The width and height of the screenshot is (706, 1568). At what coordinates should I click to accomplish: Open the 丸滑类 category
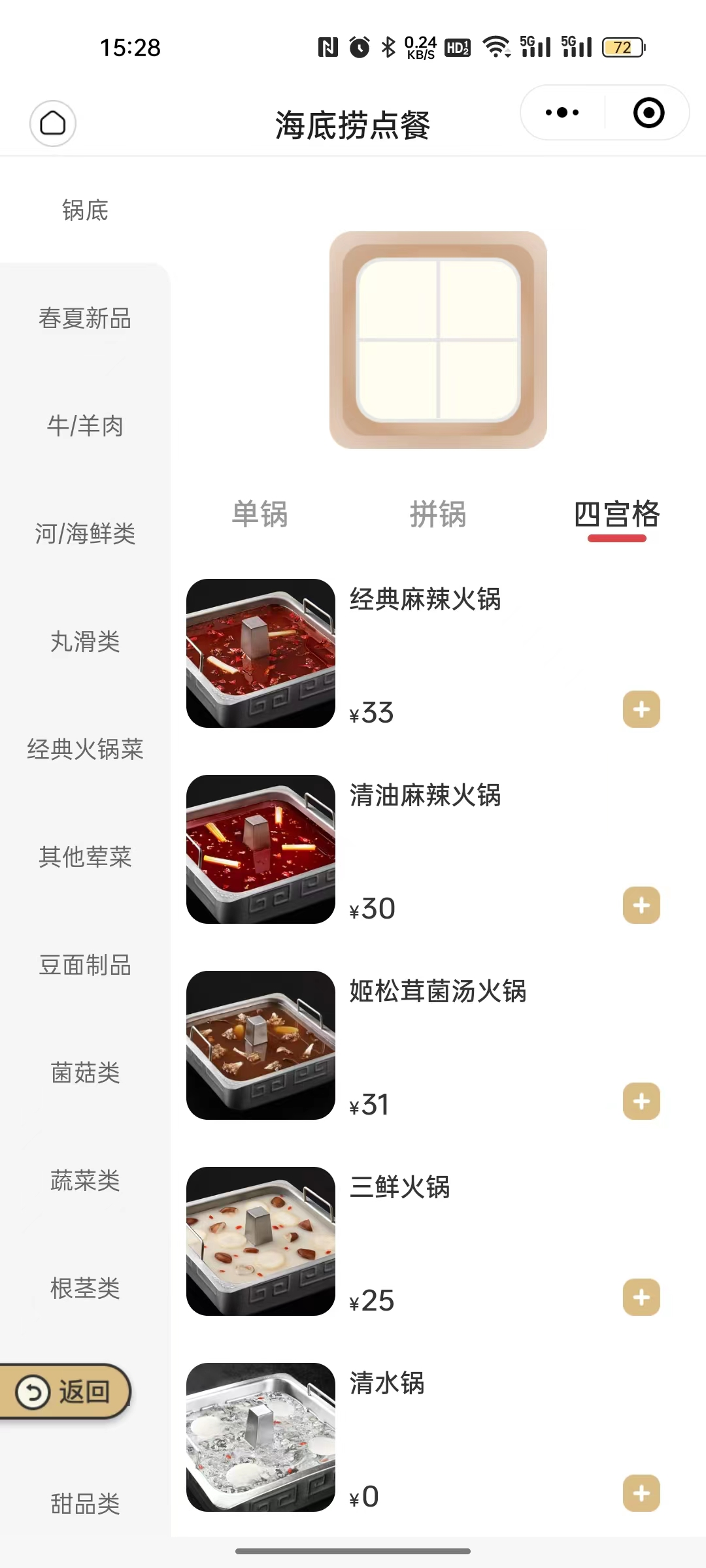(85, 642)
